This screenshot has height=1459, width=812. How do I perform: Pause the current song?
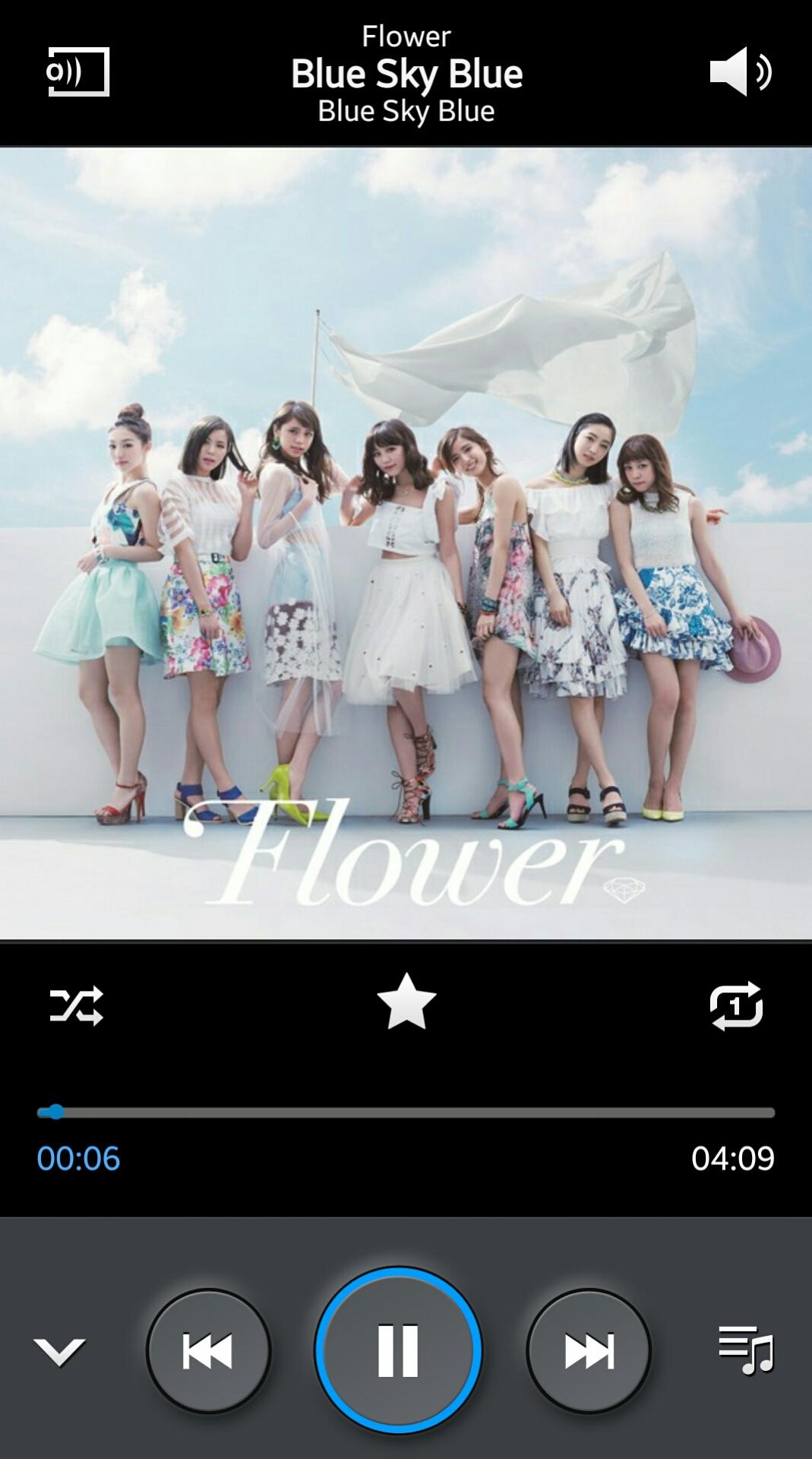(398, 1350)
